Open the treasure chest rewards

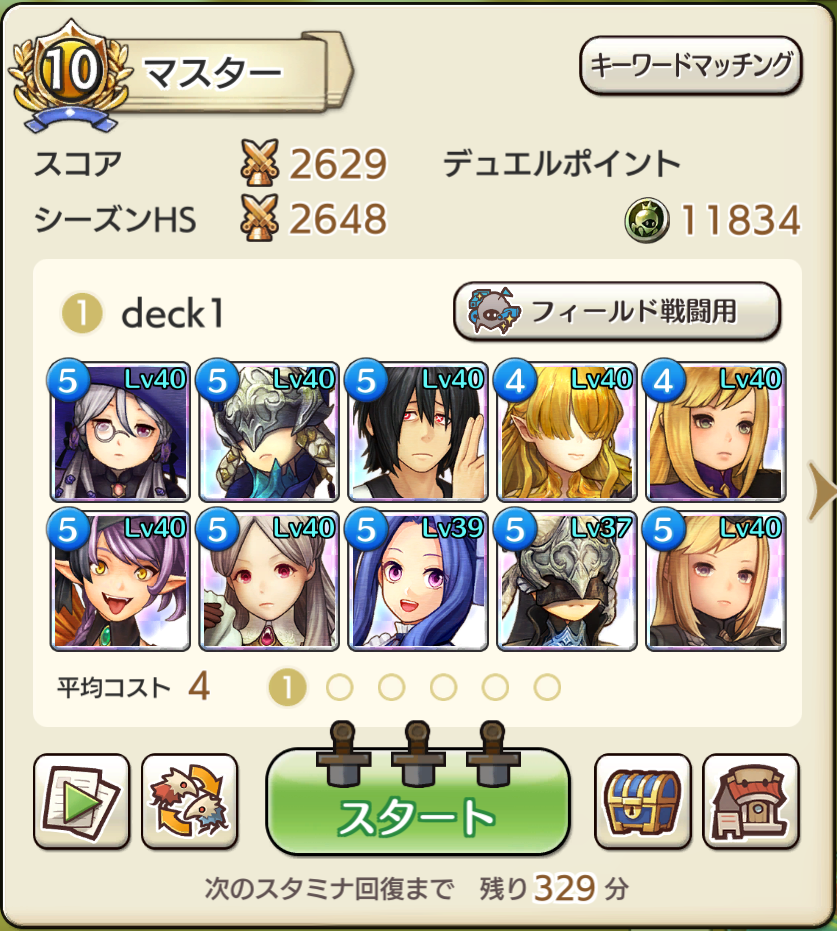click(x=643, y=801)
